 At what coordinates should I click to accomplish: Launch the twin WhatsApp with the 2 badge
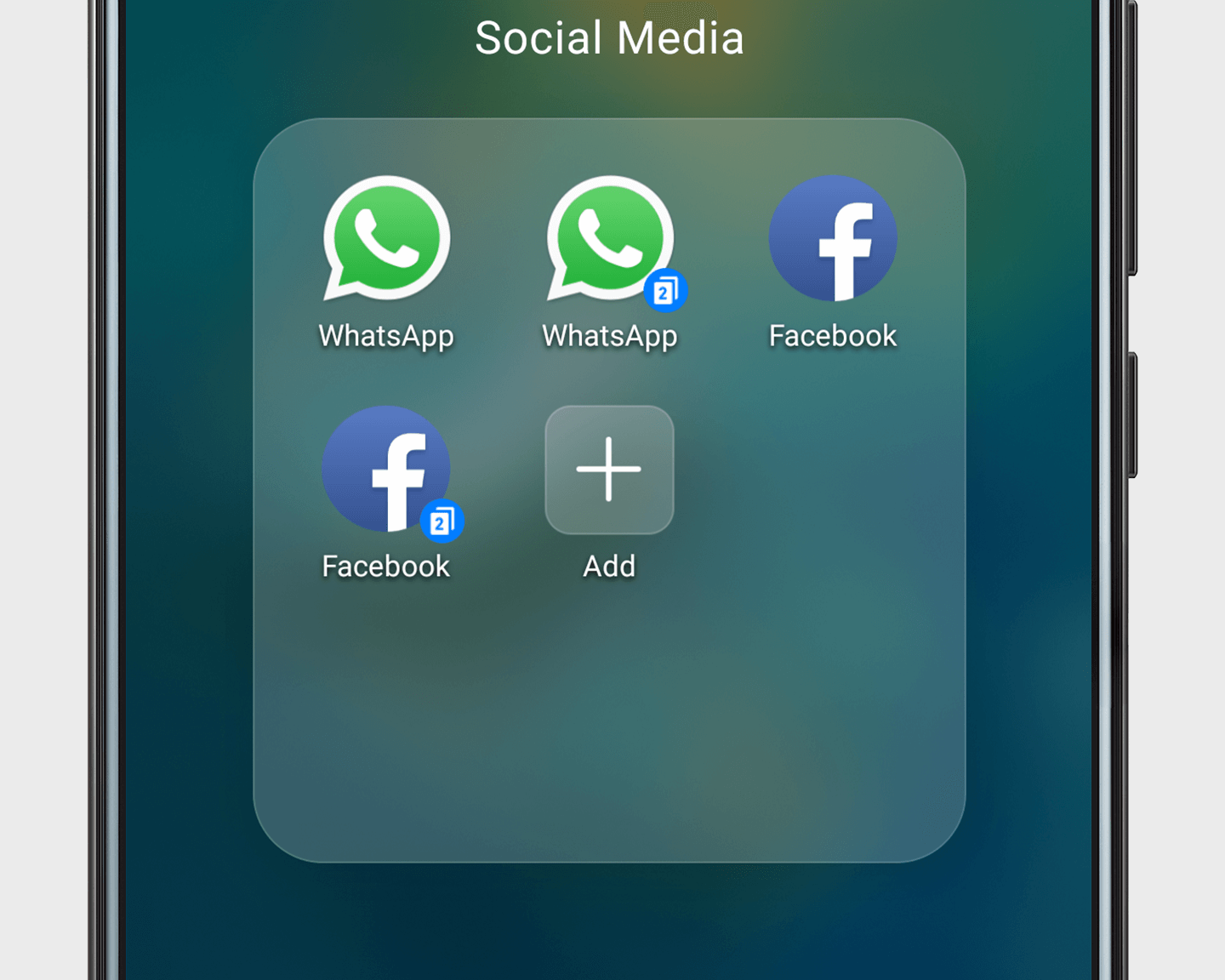(x=609, y=239)
